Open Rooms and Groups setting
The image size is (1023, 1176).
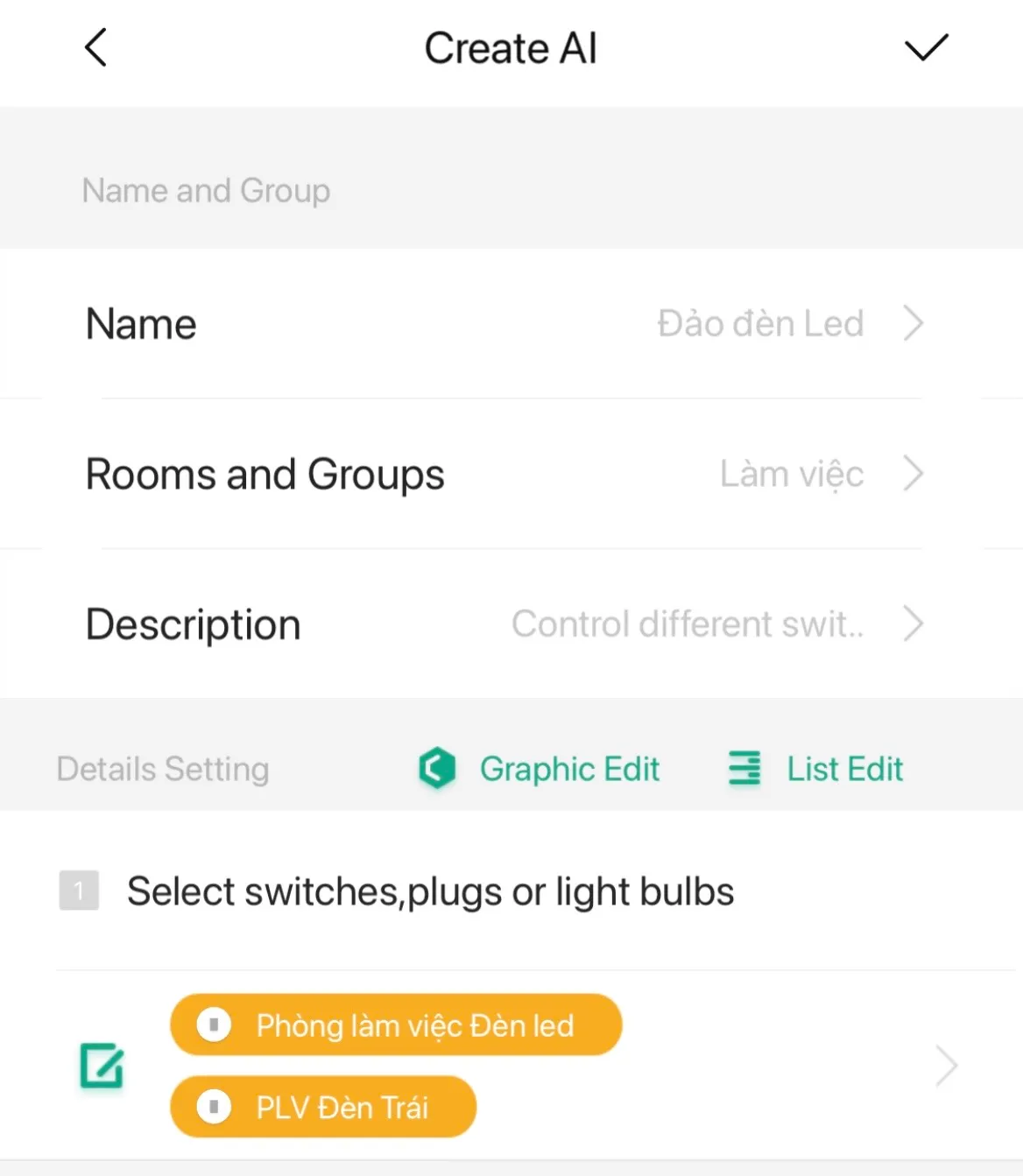coord(511,474)
